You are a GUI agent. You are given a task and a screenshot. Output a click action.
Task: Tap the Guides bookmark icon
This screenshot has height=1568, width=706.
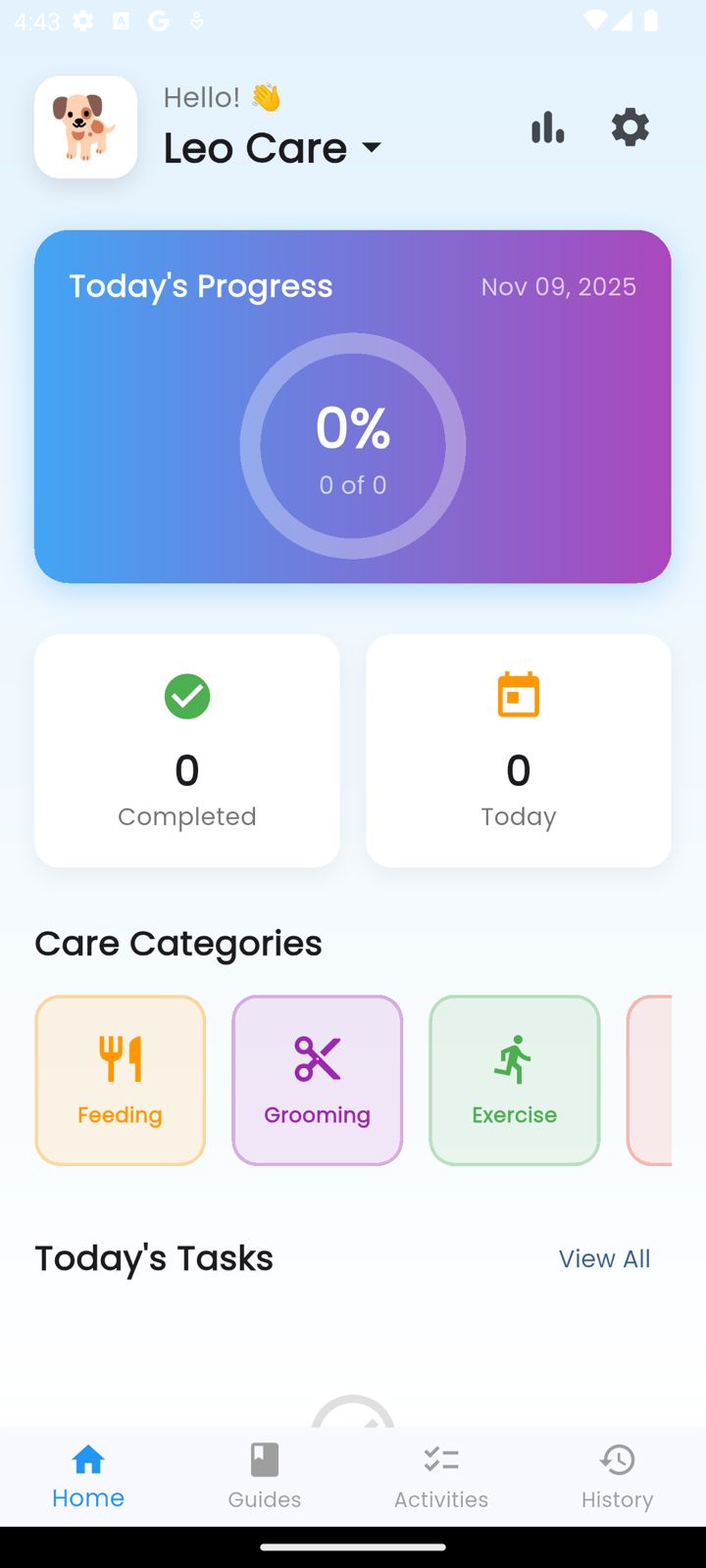click(264, 1458)
